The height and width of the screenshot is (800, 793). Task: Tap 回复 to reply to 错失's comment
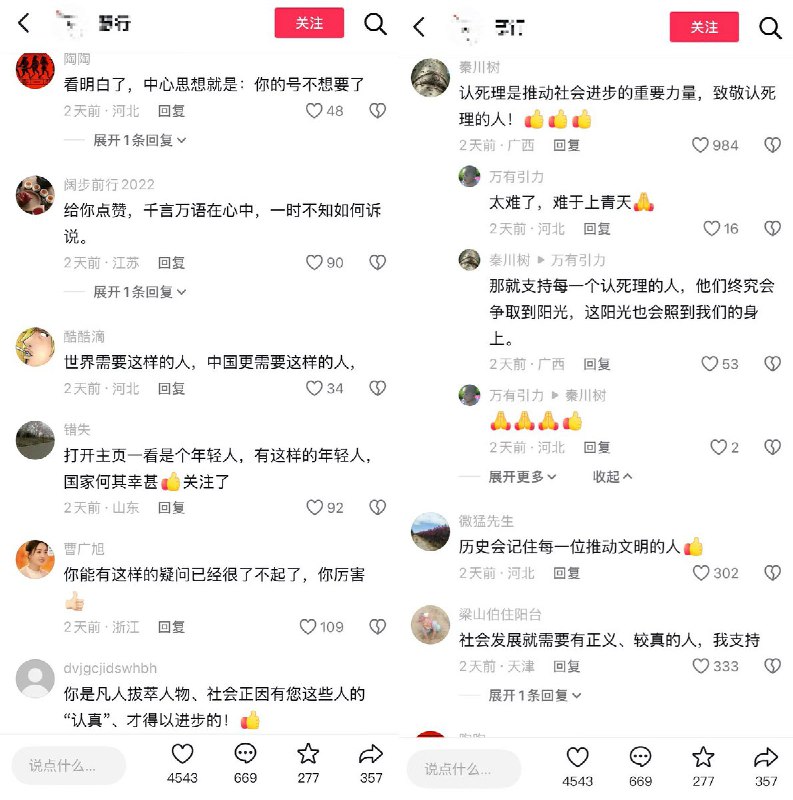[172, 508]
